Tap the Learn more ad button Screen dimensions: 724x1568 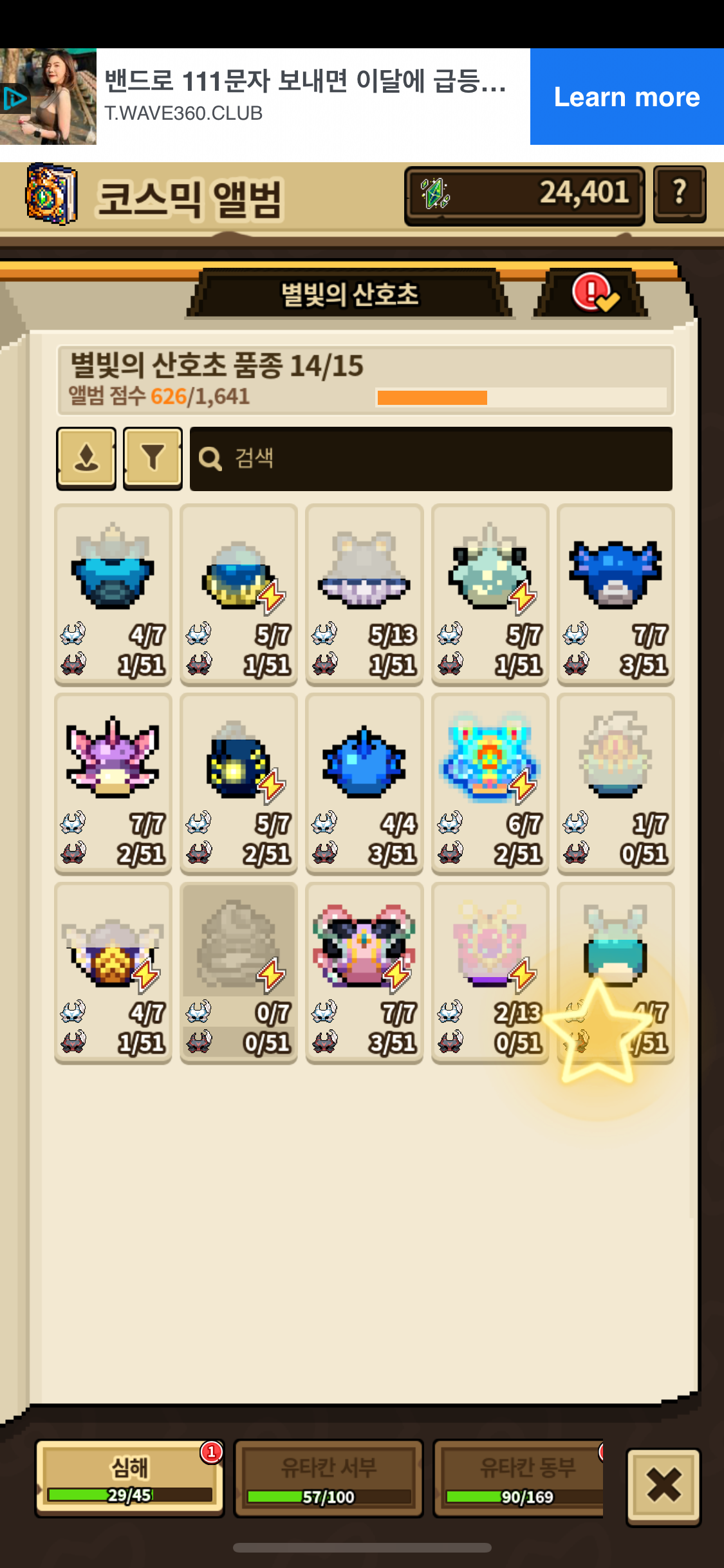click(x=626, y=97)
